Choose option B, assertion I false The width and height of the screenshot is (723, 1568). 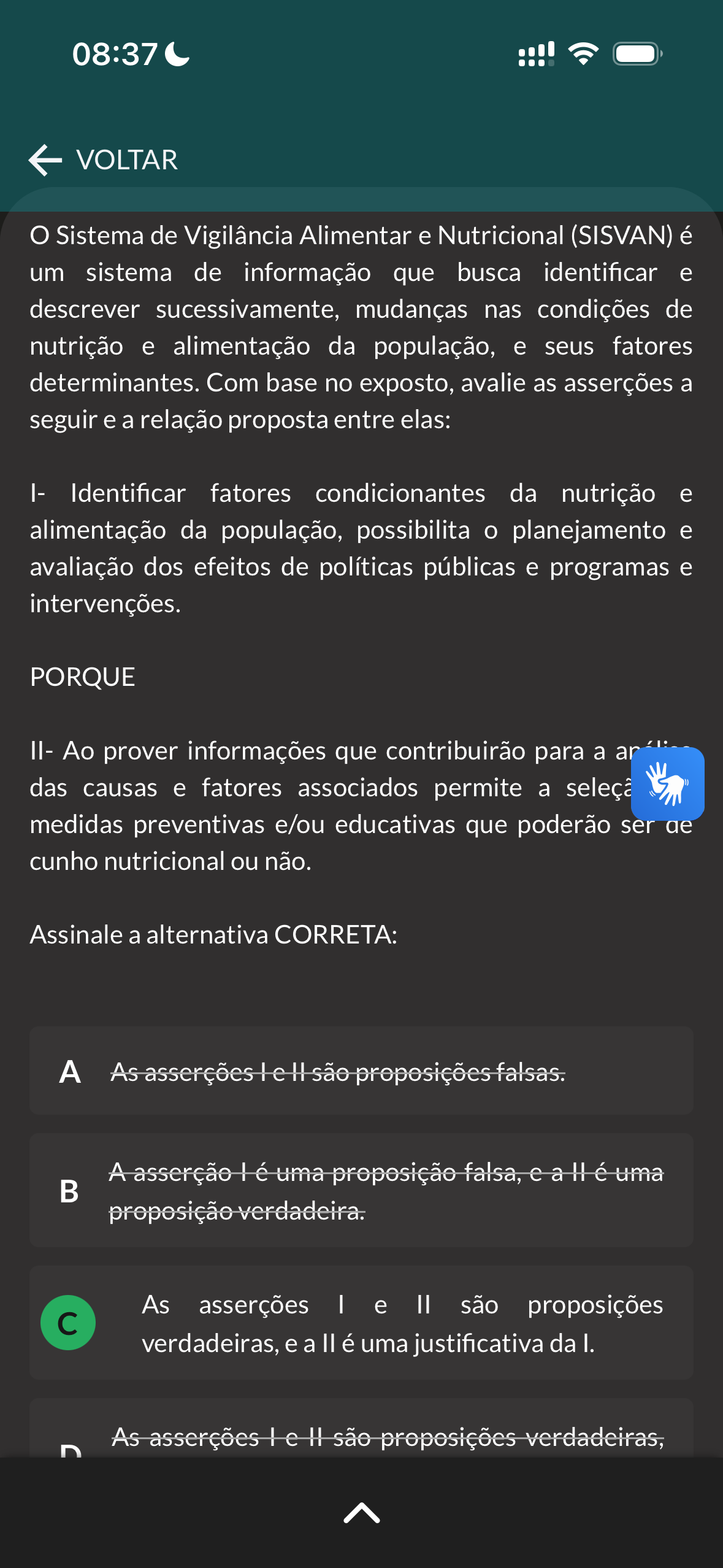click(361, 1191)
